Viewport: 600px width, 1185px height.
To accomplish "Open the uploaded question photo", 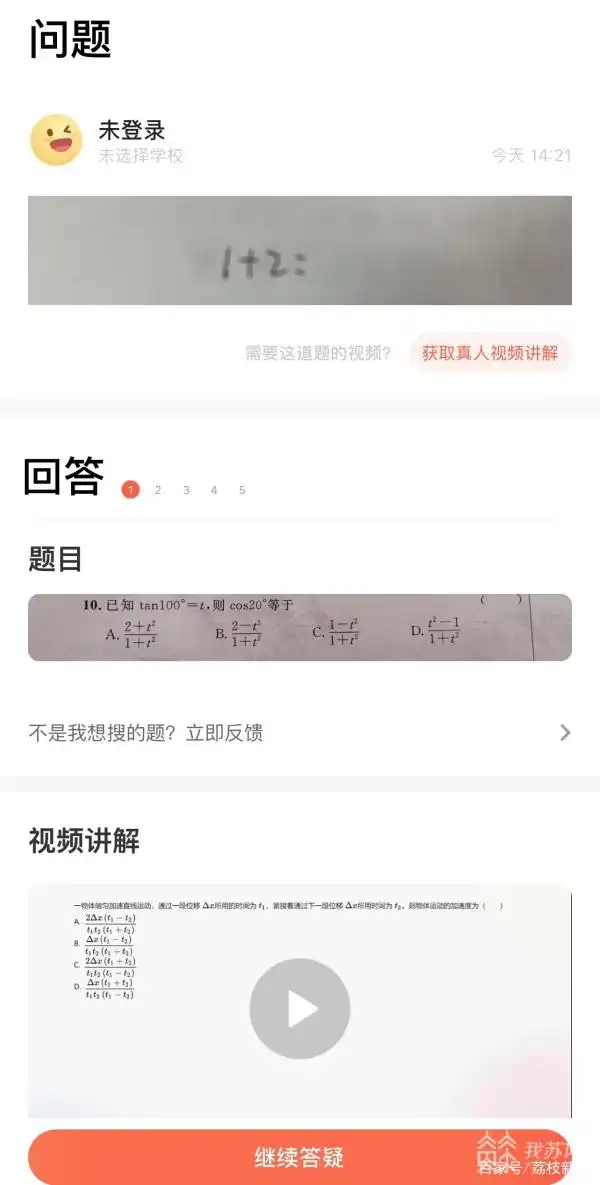I will click(300, 250).
